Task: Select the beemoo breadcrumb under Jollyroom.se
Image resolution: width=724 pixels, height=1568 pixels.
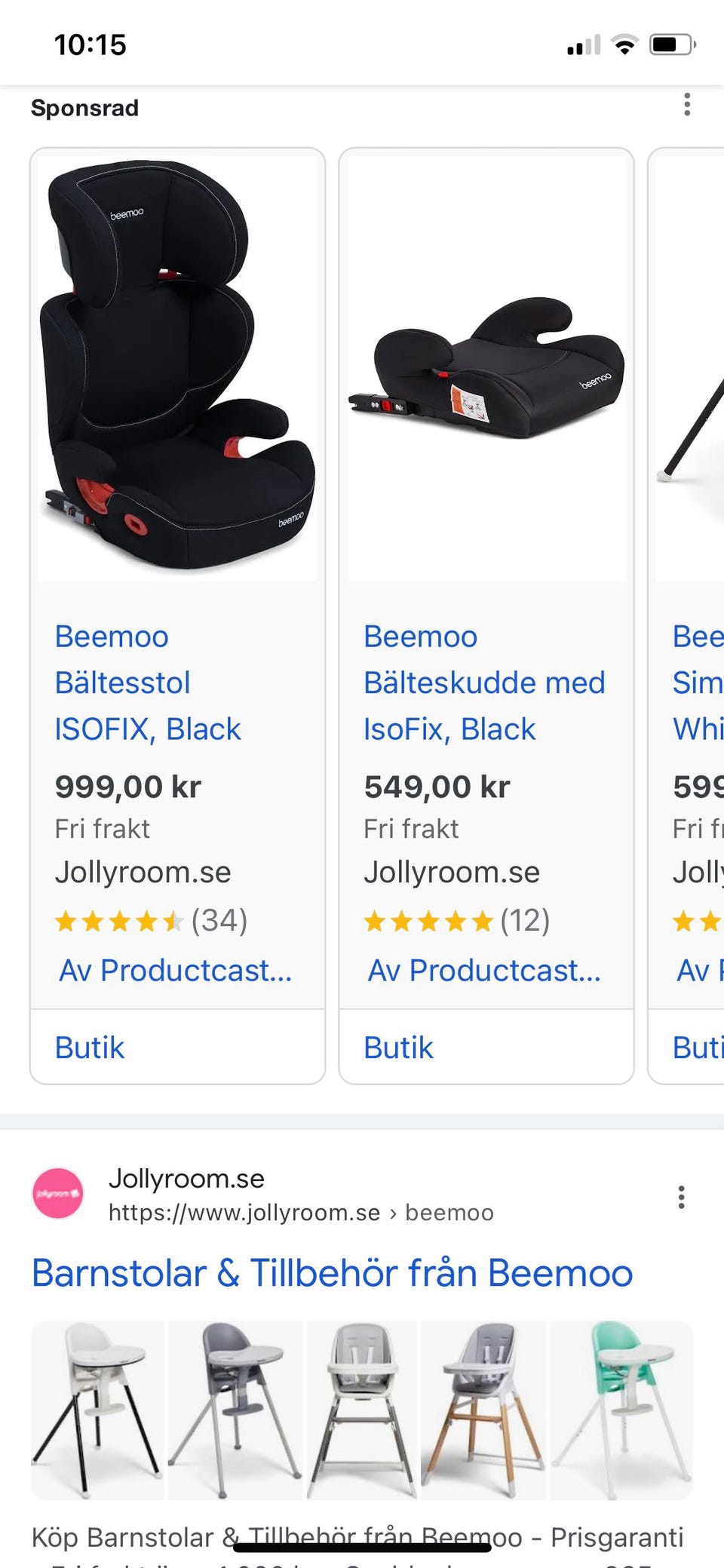Action: click(x=449, y=1212)
